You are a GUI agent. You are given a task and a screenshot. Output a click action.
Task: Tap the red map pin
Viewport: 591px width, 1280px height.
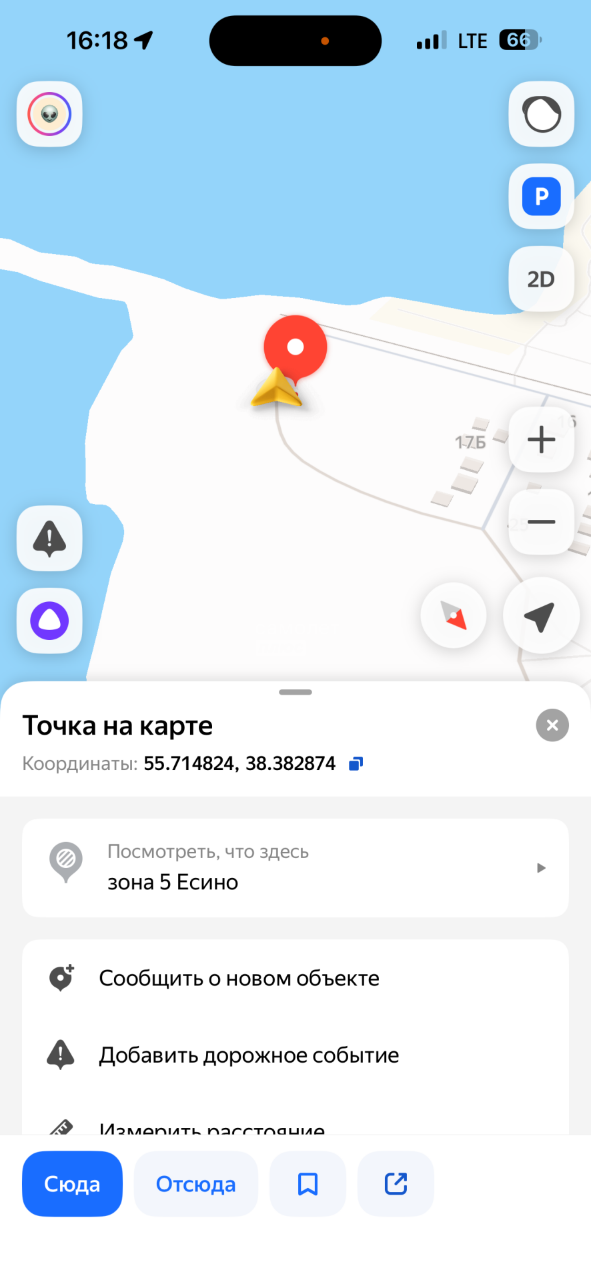295,349
